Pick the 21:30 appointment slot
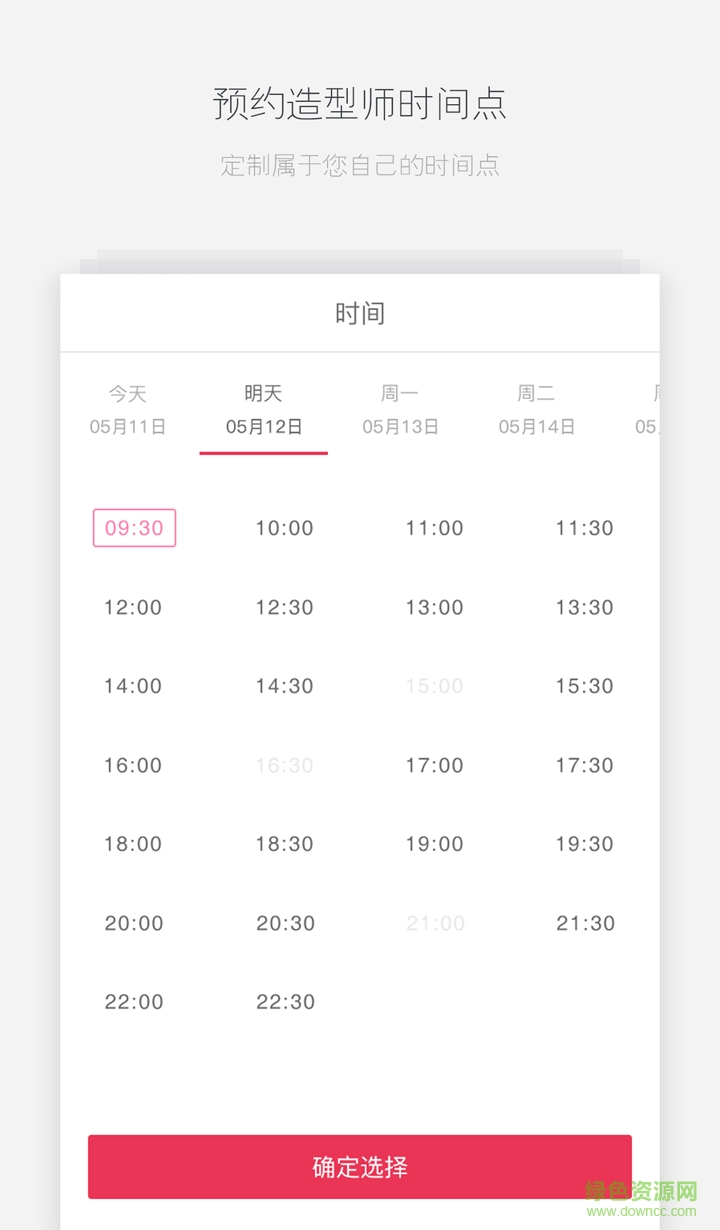 click(584, 922)
